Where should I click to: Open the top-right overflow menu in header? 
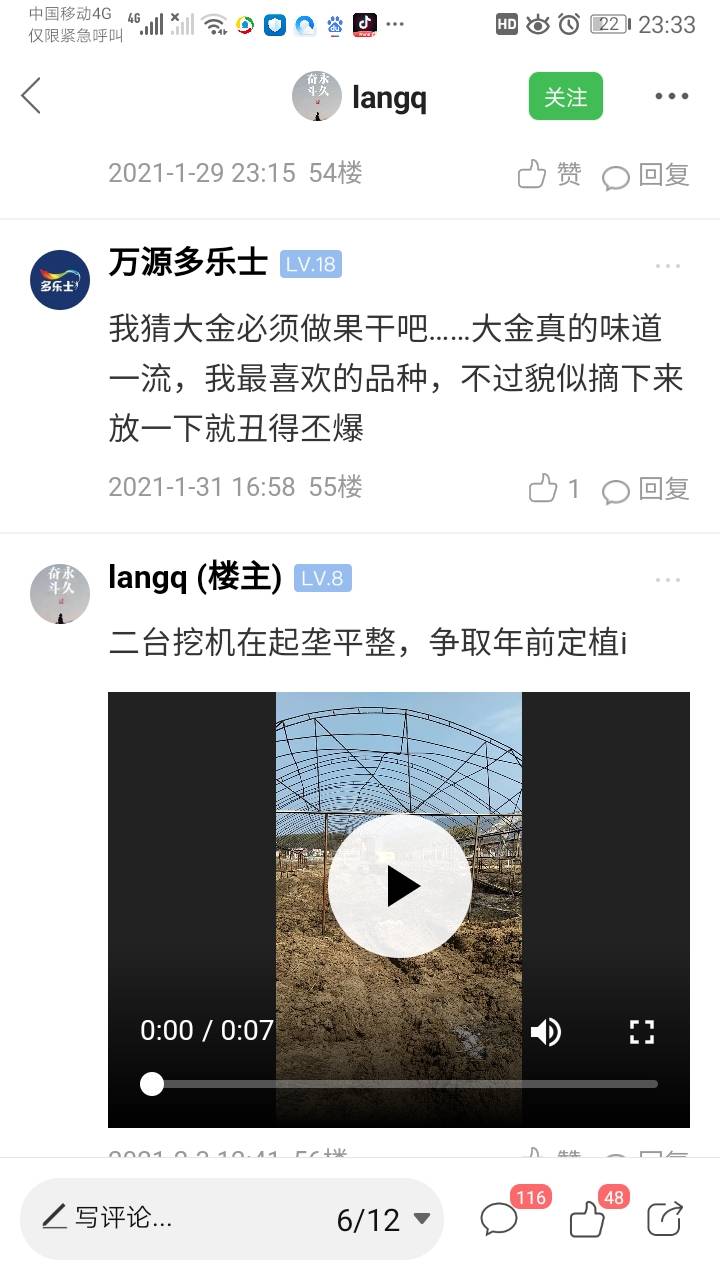[x=671, y=96]
